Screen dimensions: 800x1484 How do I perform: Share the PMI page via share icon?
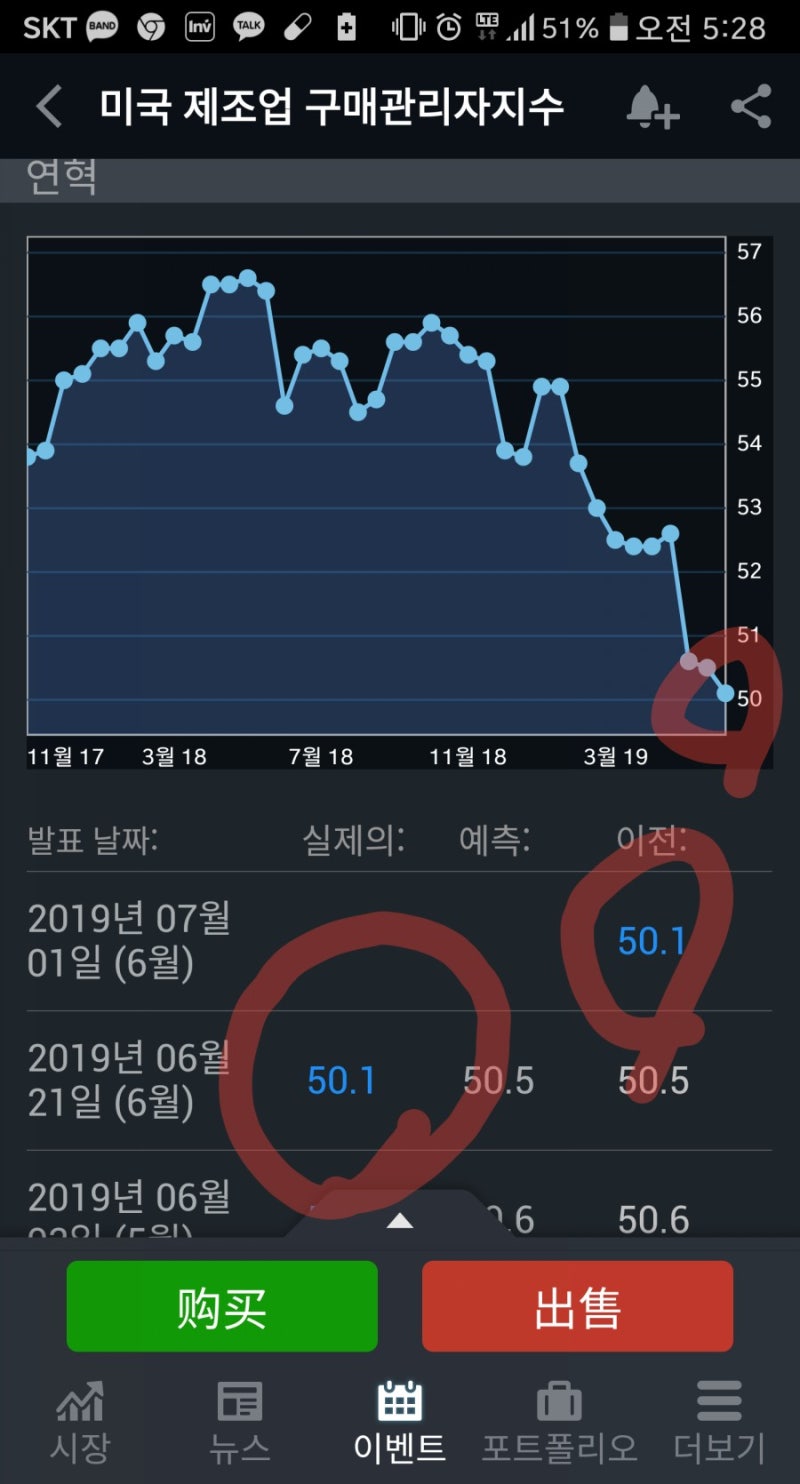click(x=752, y=105)
